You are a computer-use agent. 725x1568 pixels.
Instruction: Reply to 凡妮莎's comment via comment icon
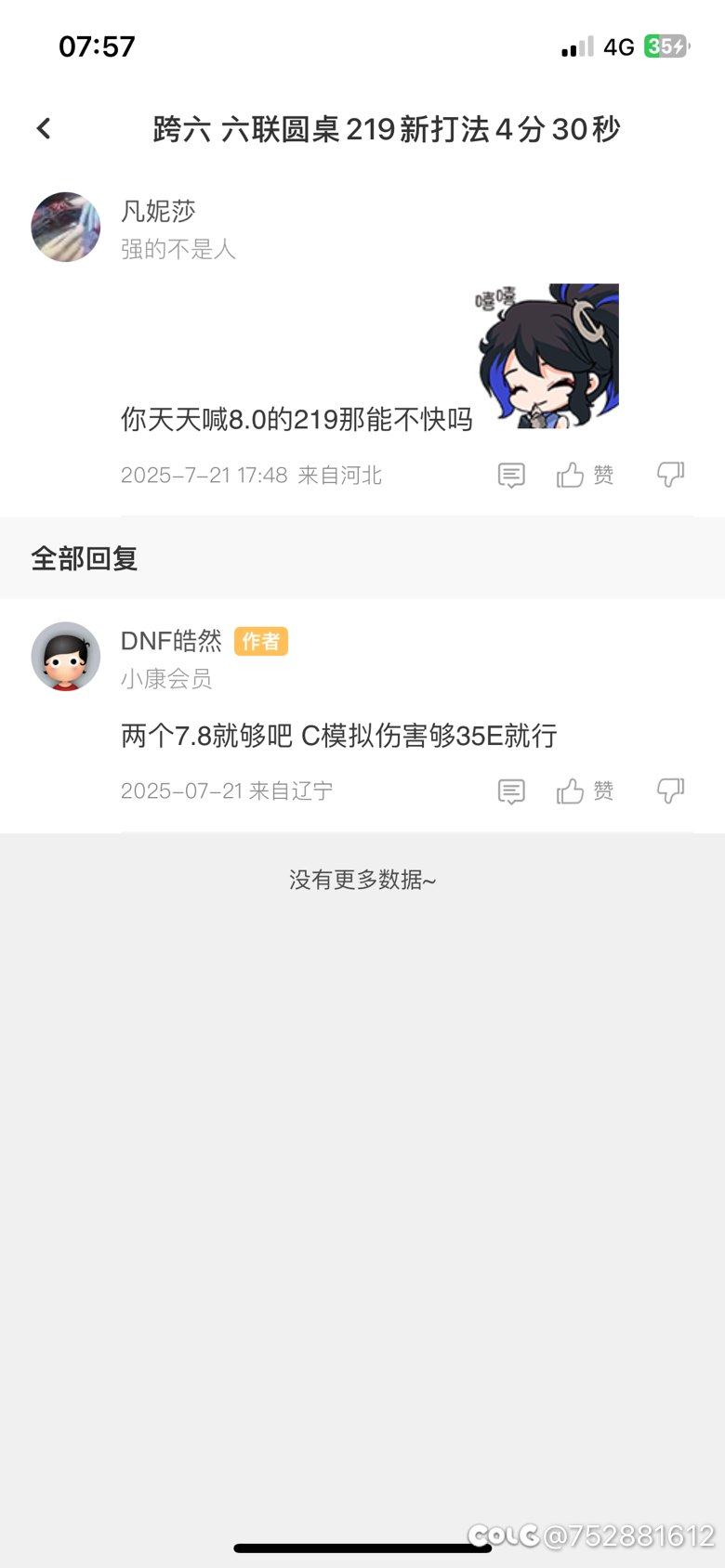pyautogui.click(x=511, y=476)
